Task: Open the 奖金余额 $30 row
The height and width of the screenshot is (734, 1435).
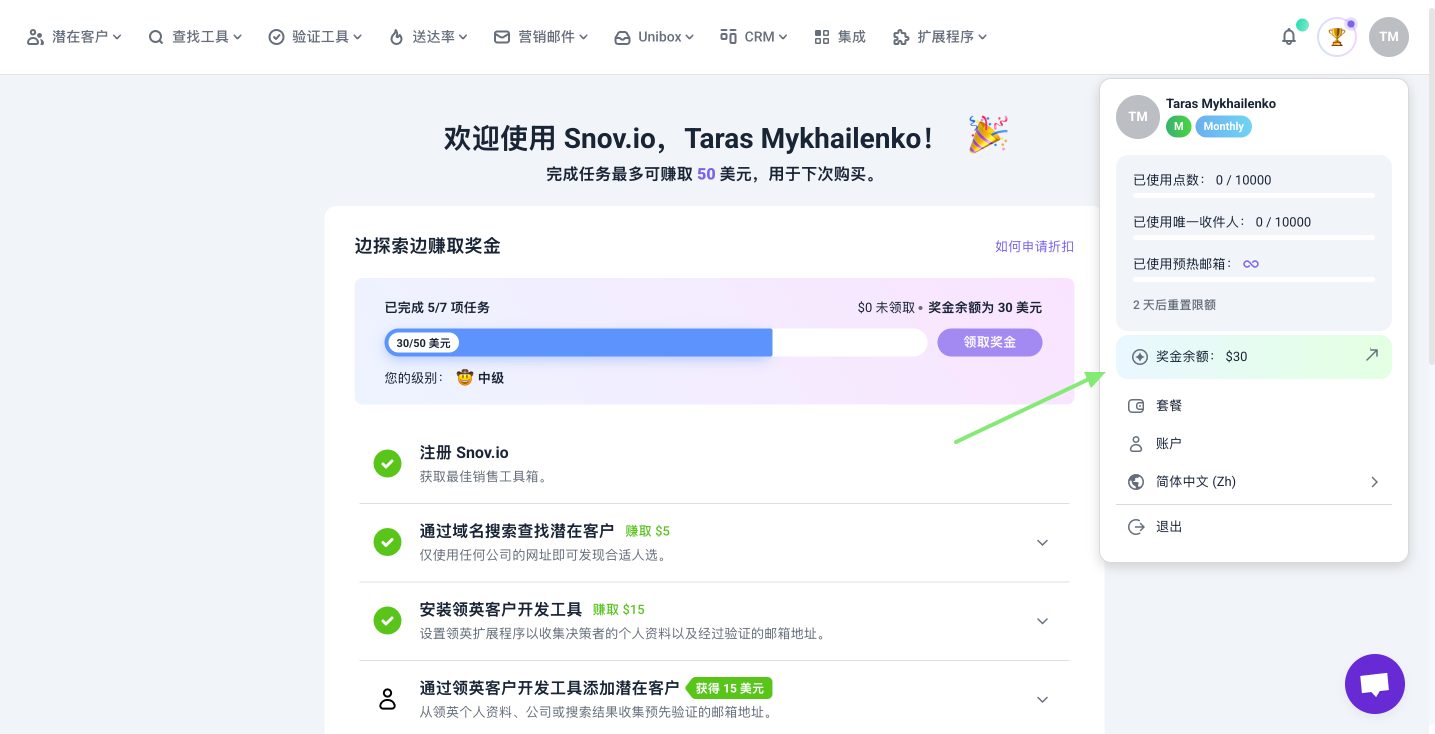Action: 1253,357
